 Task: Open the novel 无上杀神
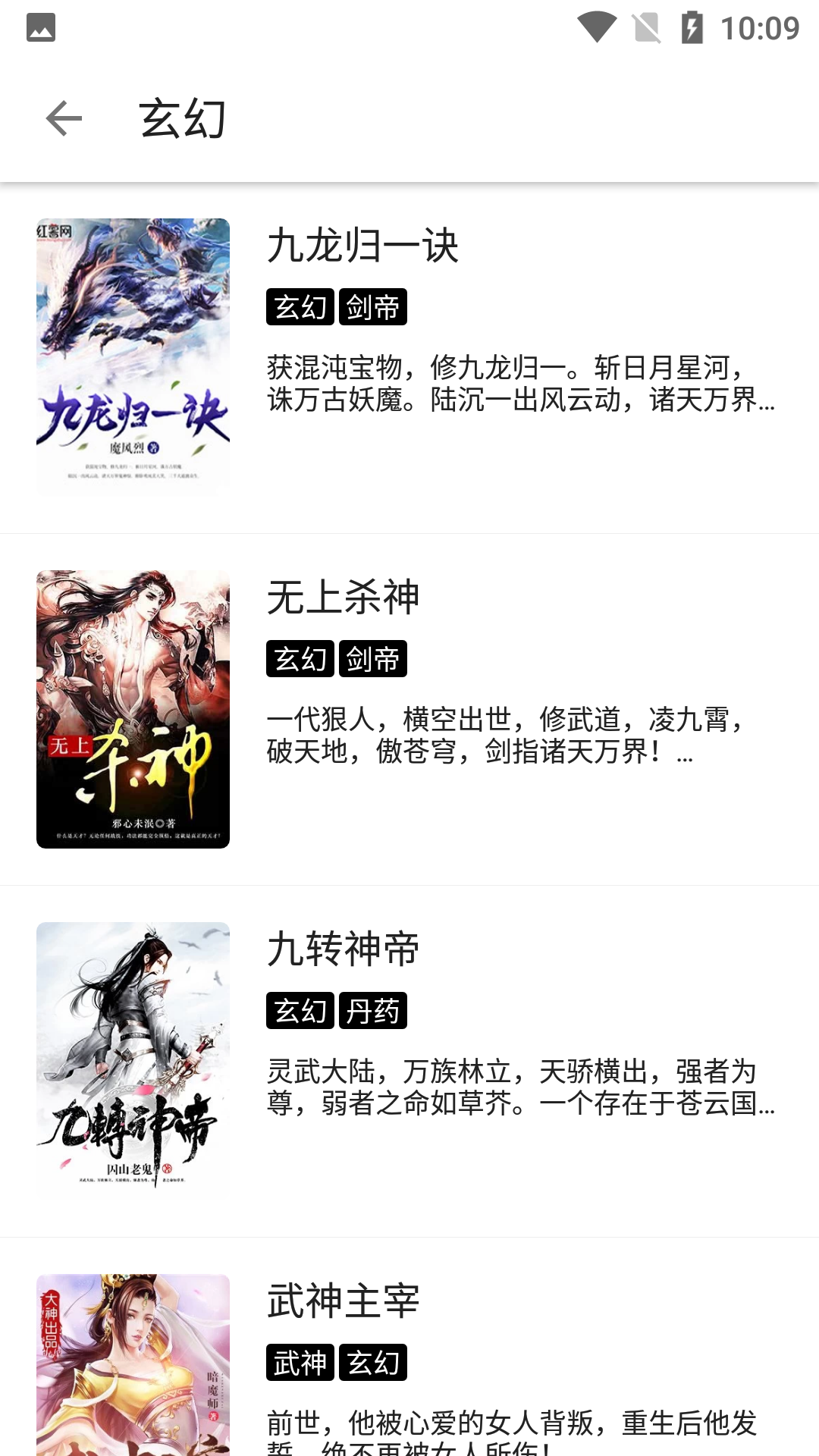[x=409, y=710]
